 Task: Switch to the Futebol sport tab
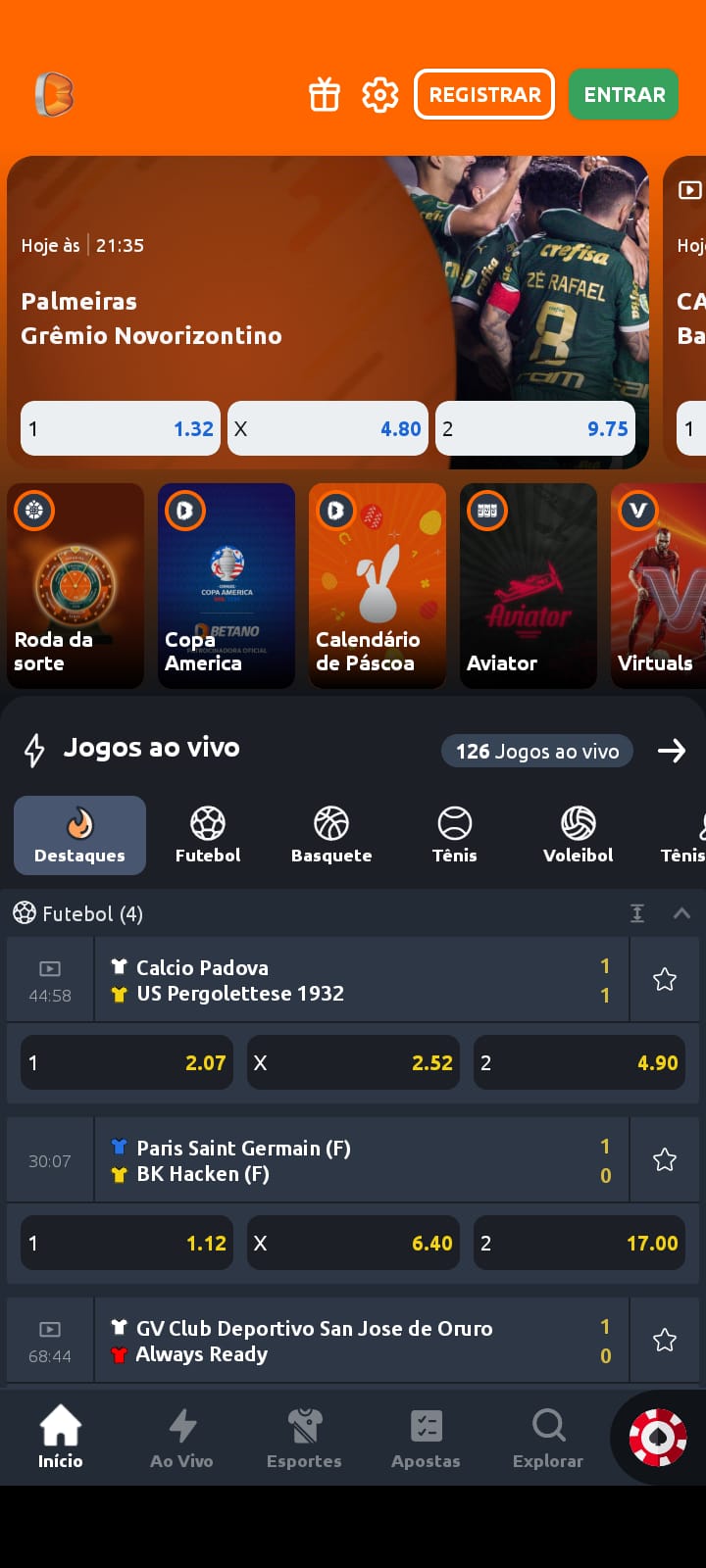208,835
